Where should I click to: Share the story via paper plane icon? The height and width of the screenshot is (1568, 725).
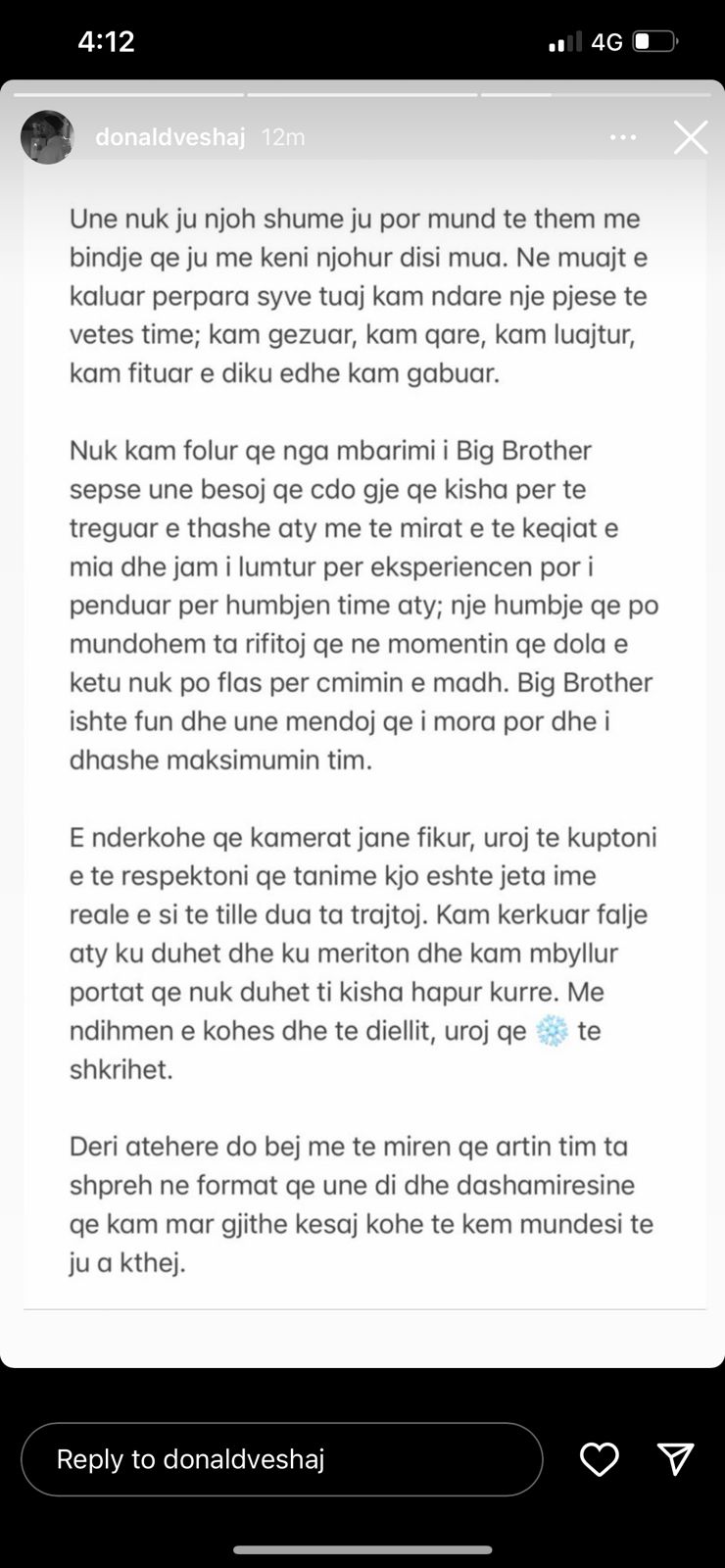[676, 1459]
